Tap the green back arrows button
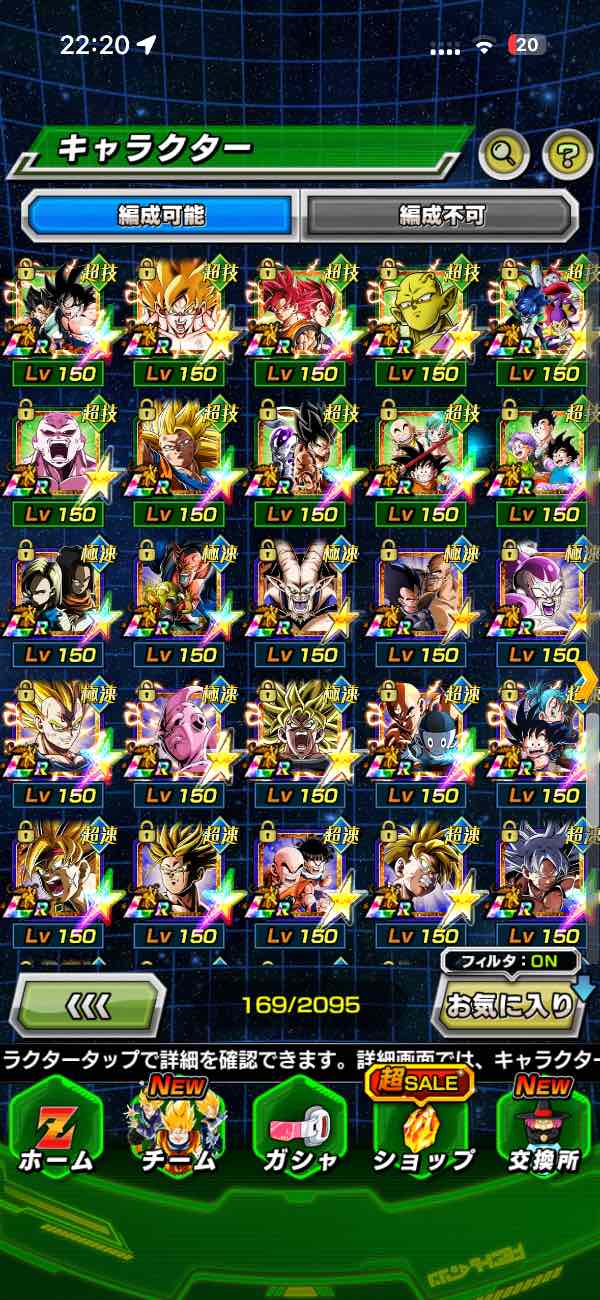 point(88,1005)
